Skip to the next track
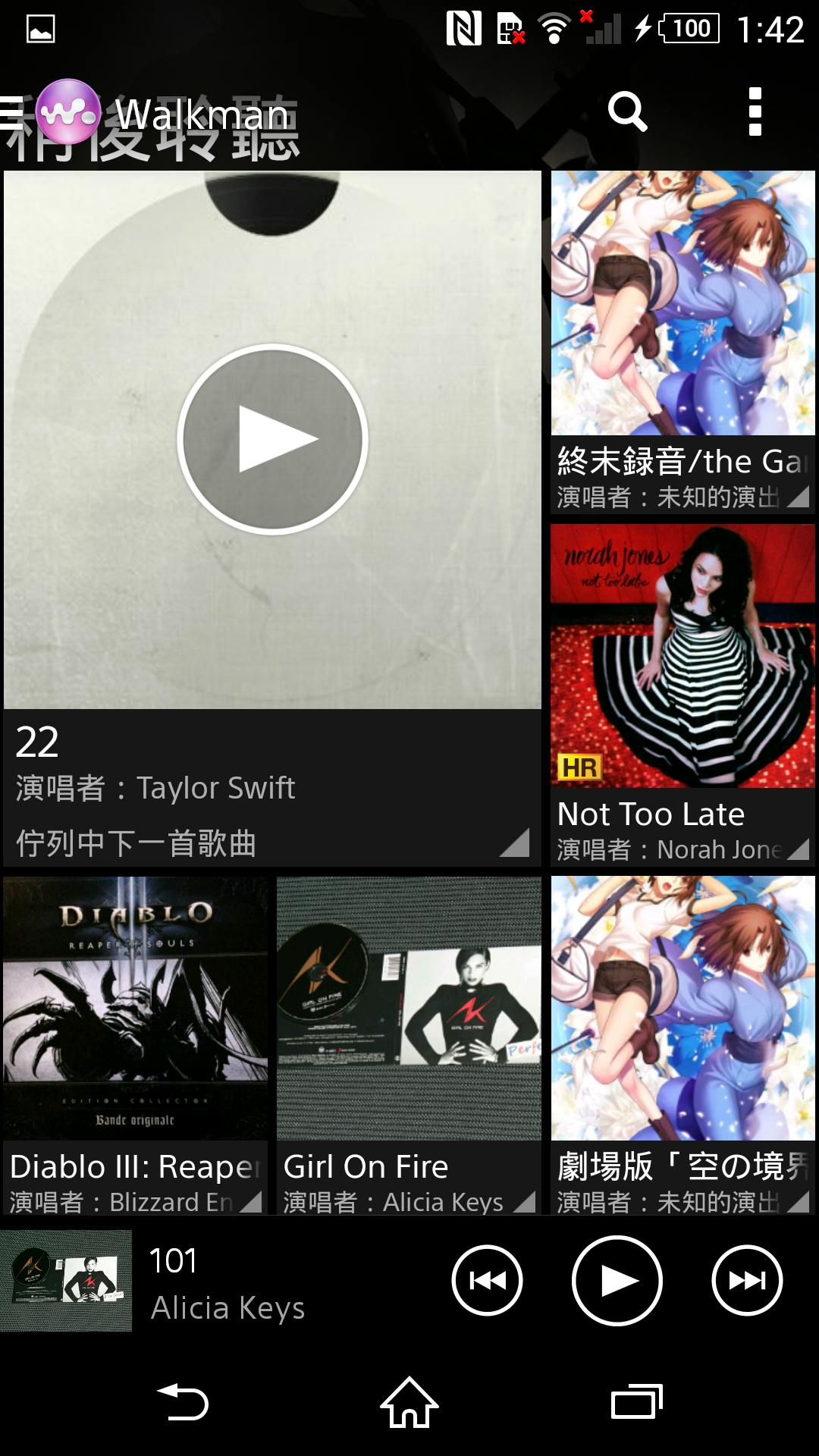819x1456 pixels. [x=747, y=1280]
